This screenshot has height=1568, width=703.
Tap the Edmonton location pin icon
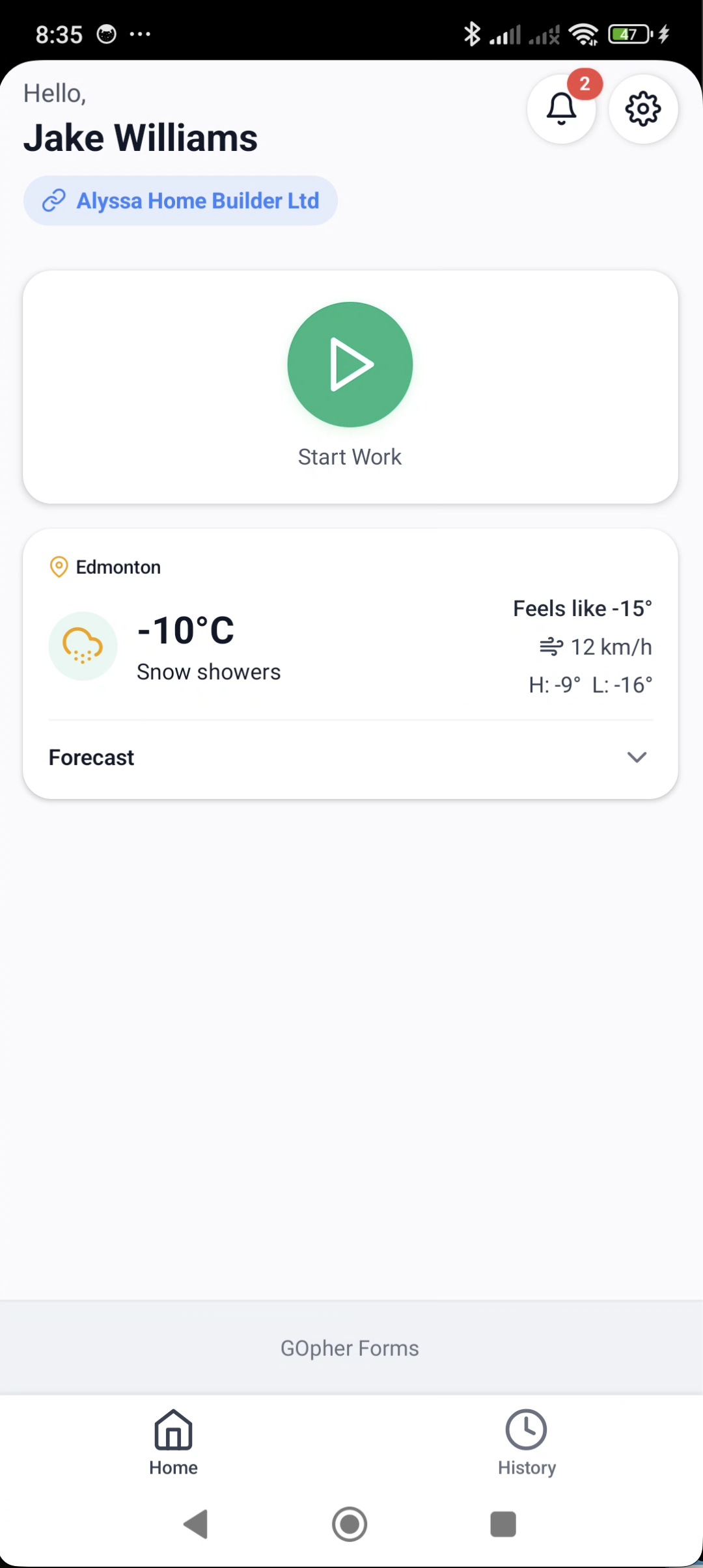click(59, 567)
